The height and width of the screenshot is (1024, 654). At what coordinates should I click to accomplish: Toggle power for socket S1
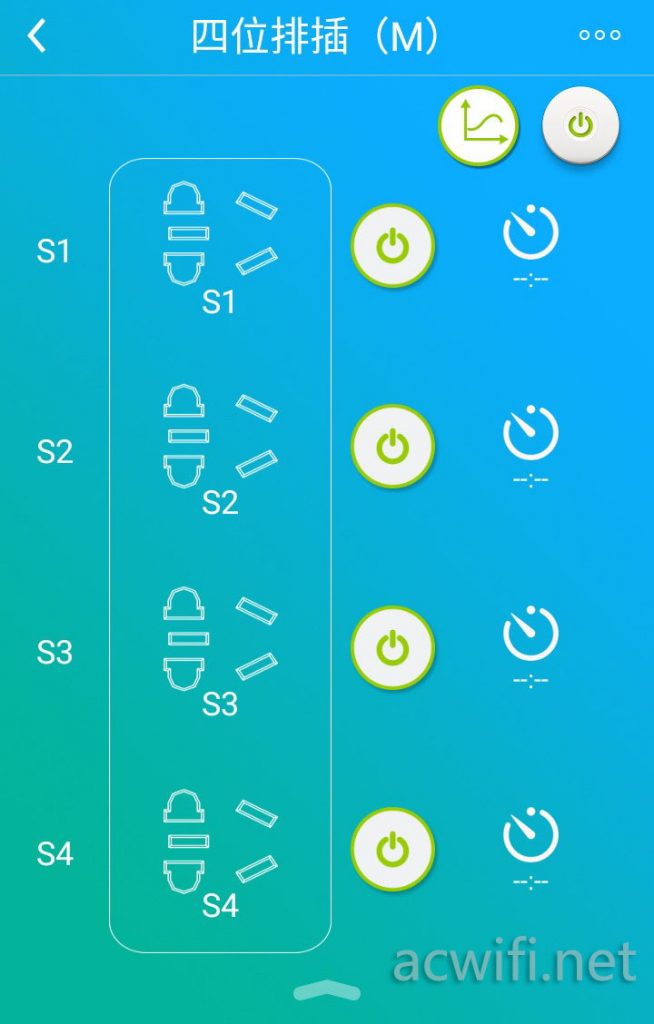(392, 245)
